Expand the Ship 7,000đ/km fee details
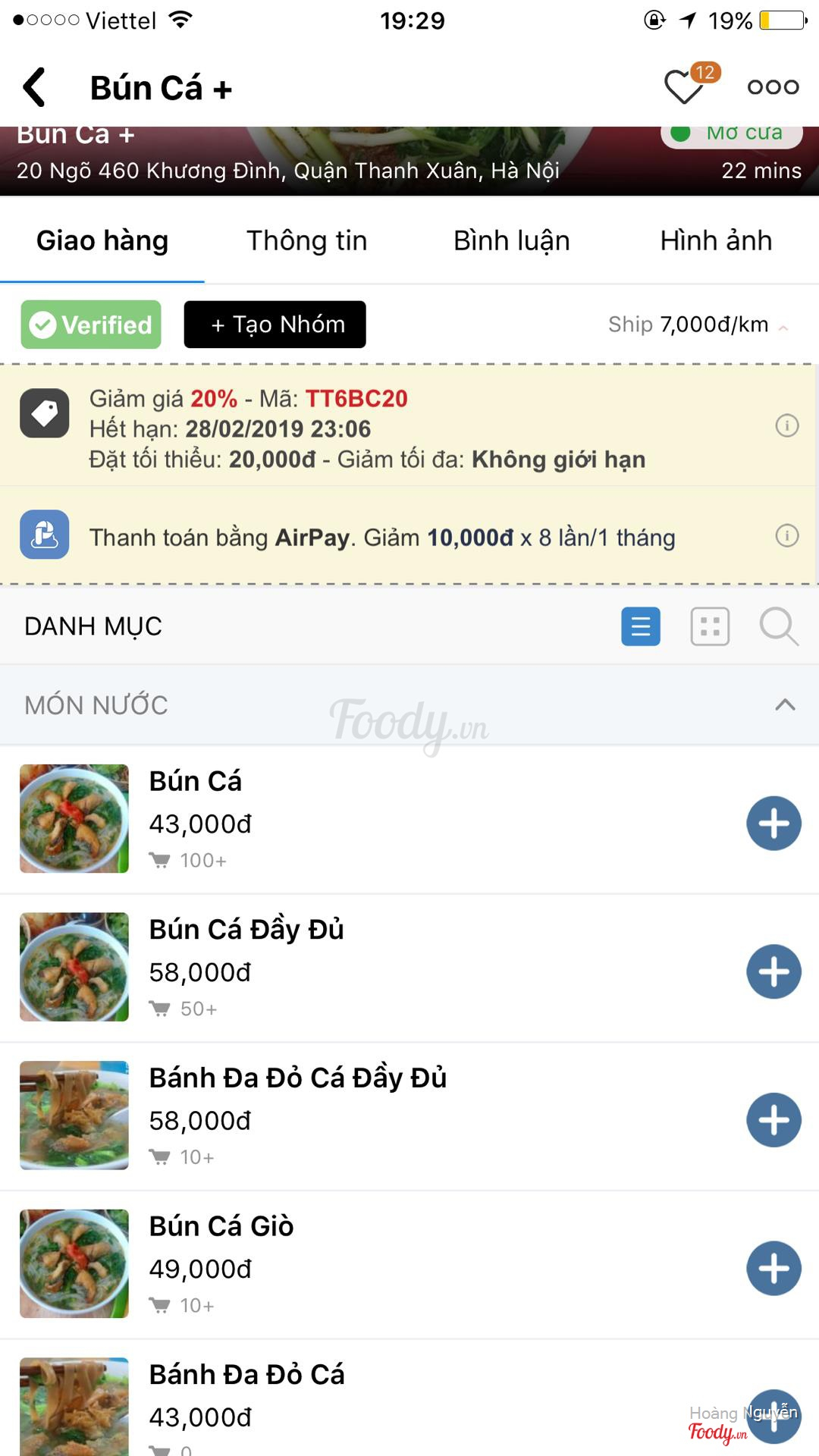This screenshot has width=819, height=1456. click(698, 325)
